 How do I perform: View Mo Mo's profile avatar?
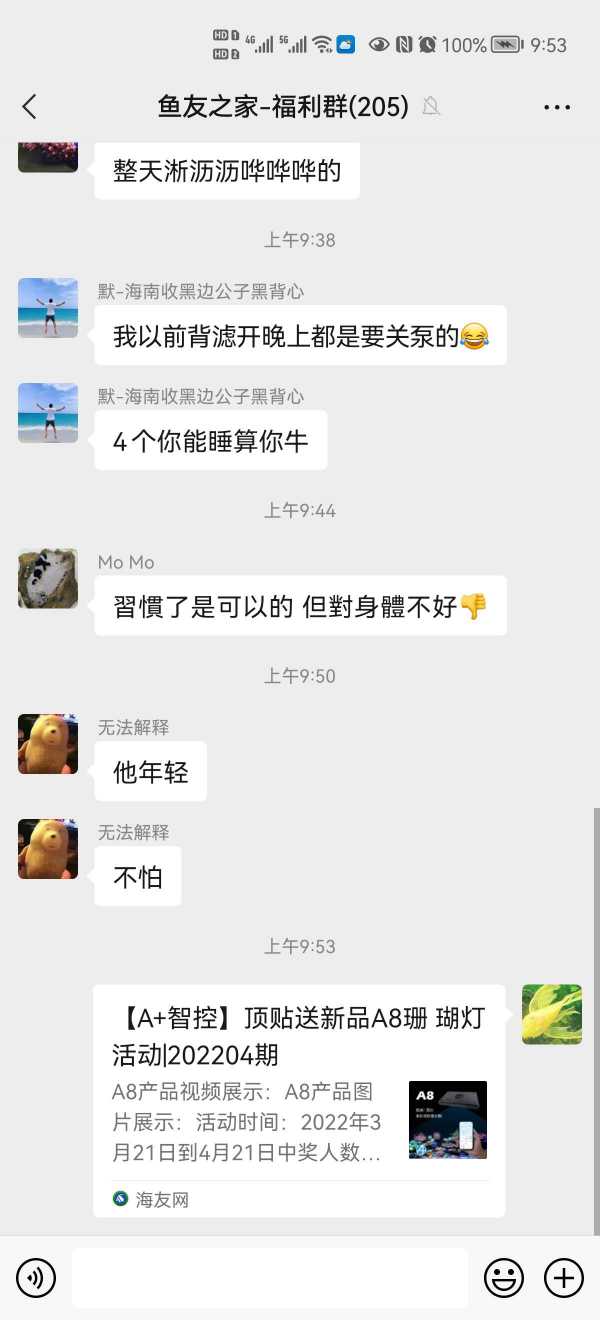[x=48, y=578]
